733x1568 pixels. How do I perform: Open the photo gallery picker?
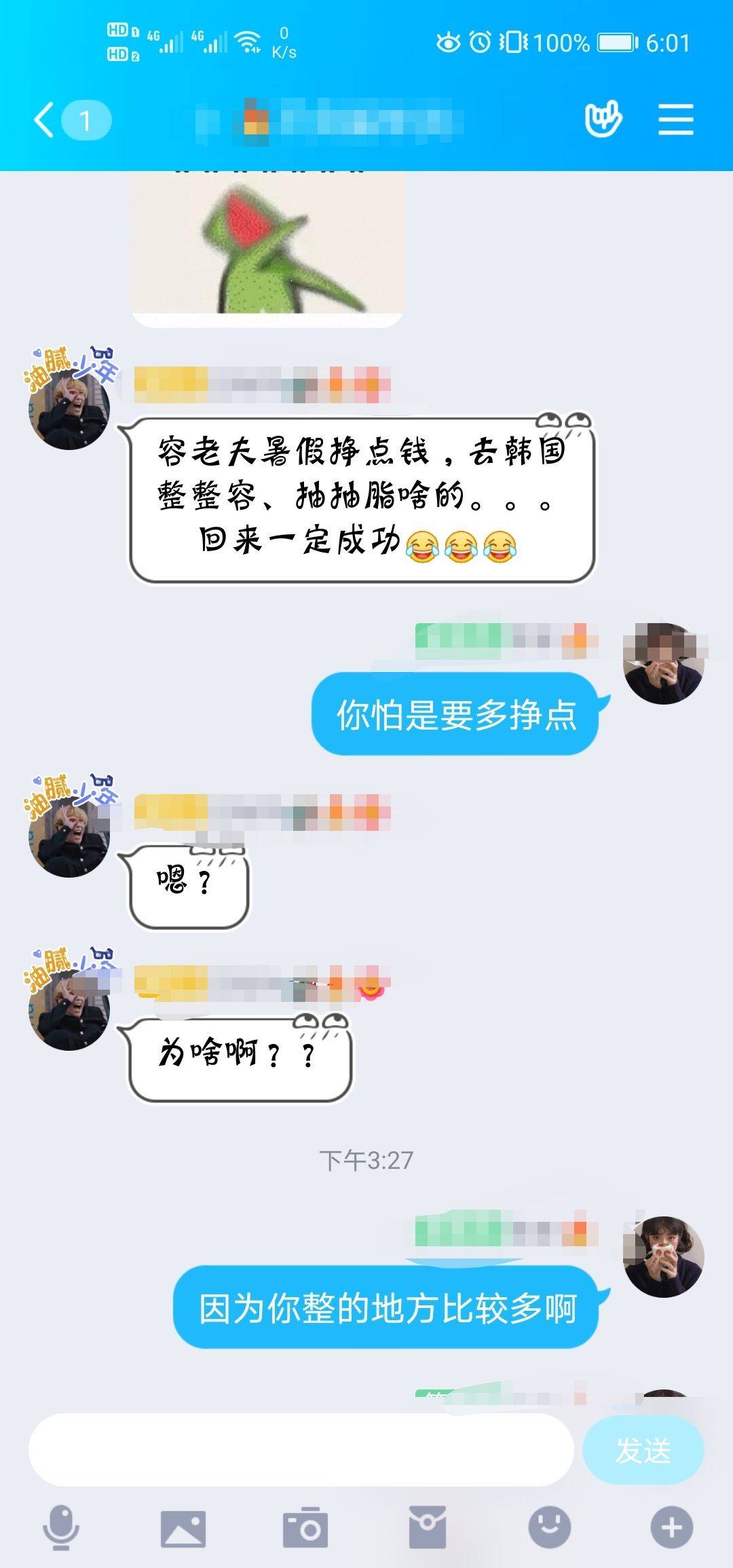[183, 1528]
